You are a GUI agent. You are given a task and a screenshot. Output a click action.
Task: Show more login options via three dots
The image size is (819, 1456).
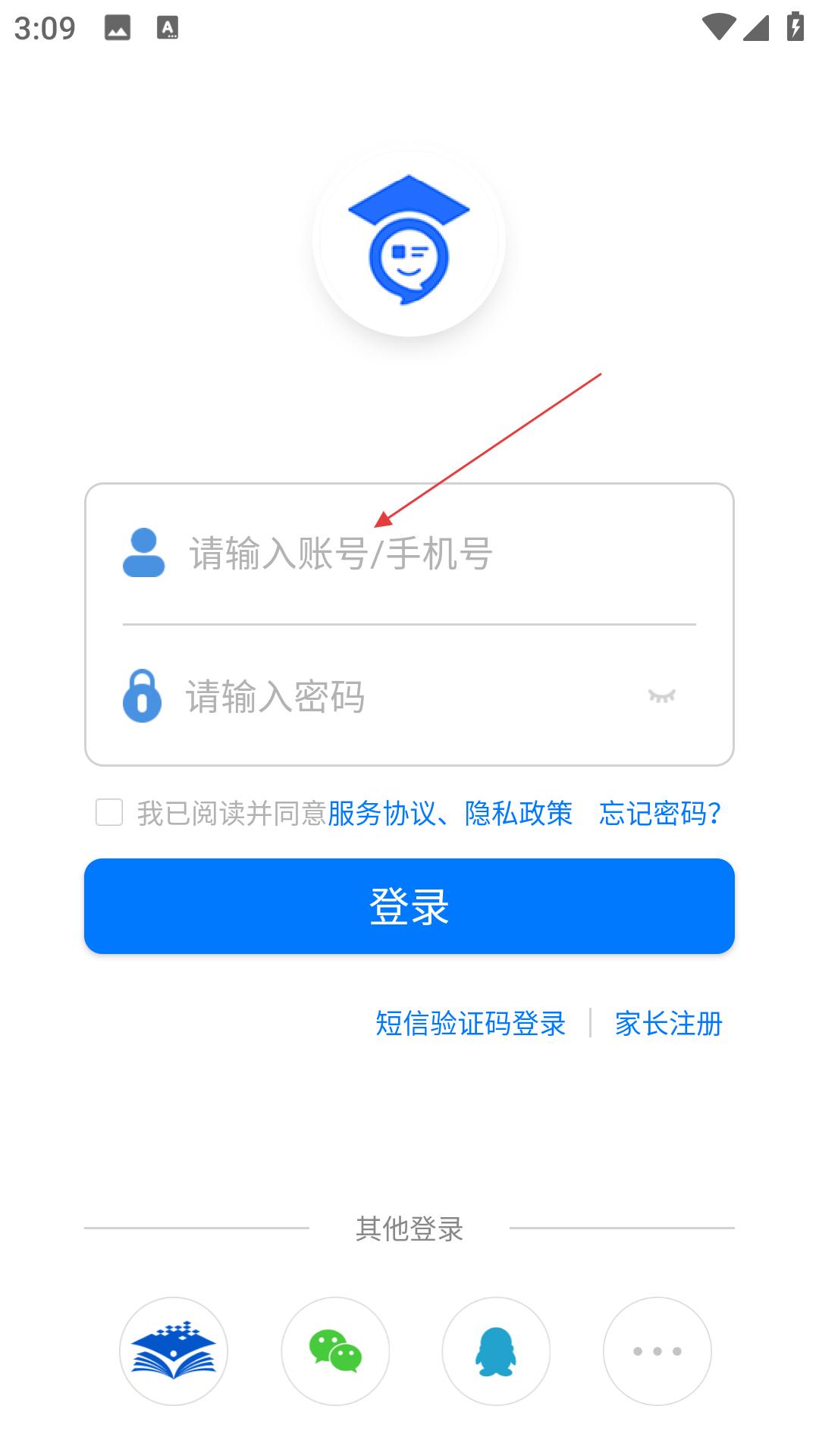(657, 1351)
